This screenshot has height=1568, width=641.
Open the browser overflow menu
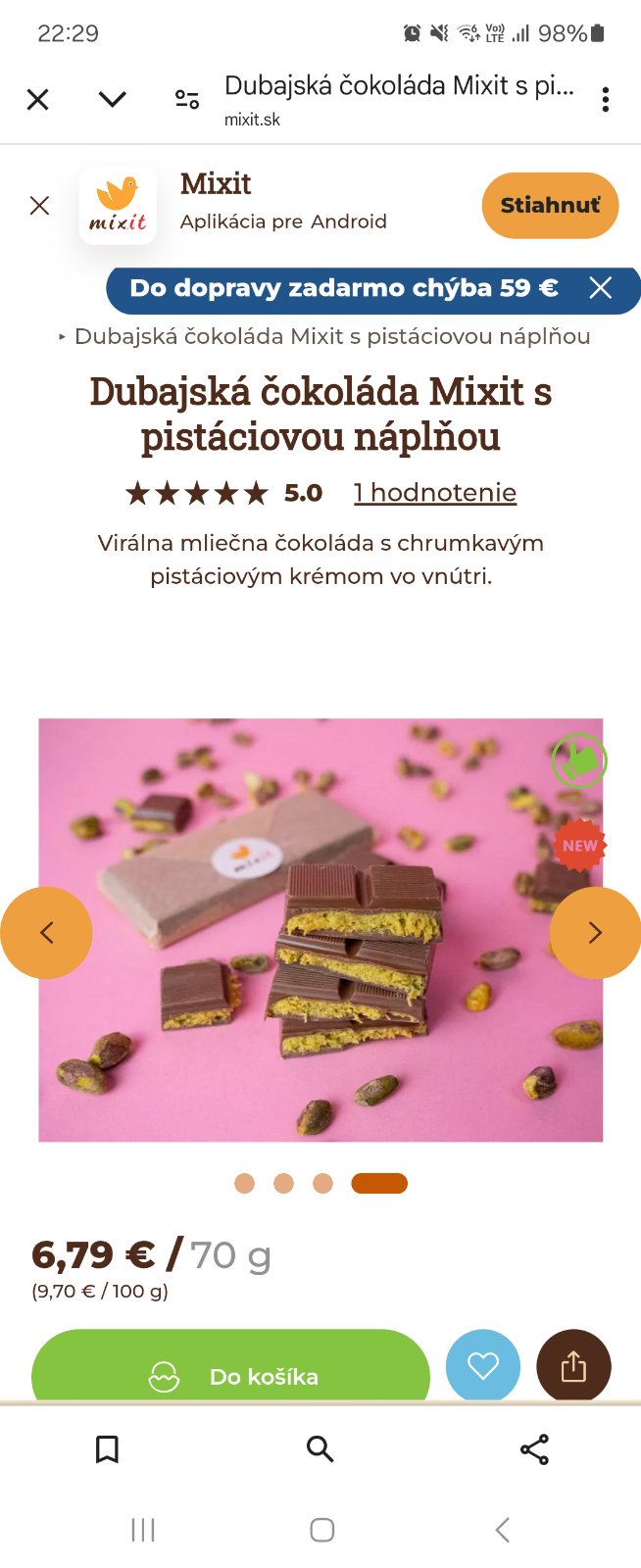click(x=606, y=99)
